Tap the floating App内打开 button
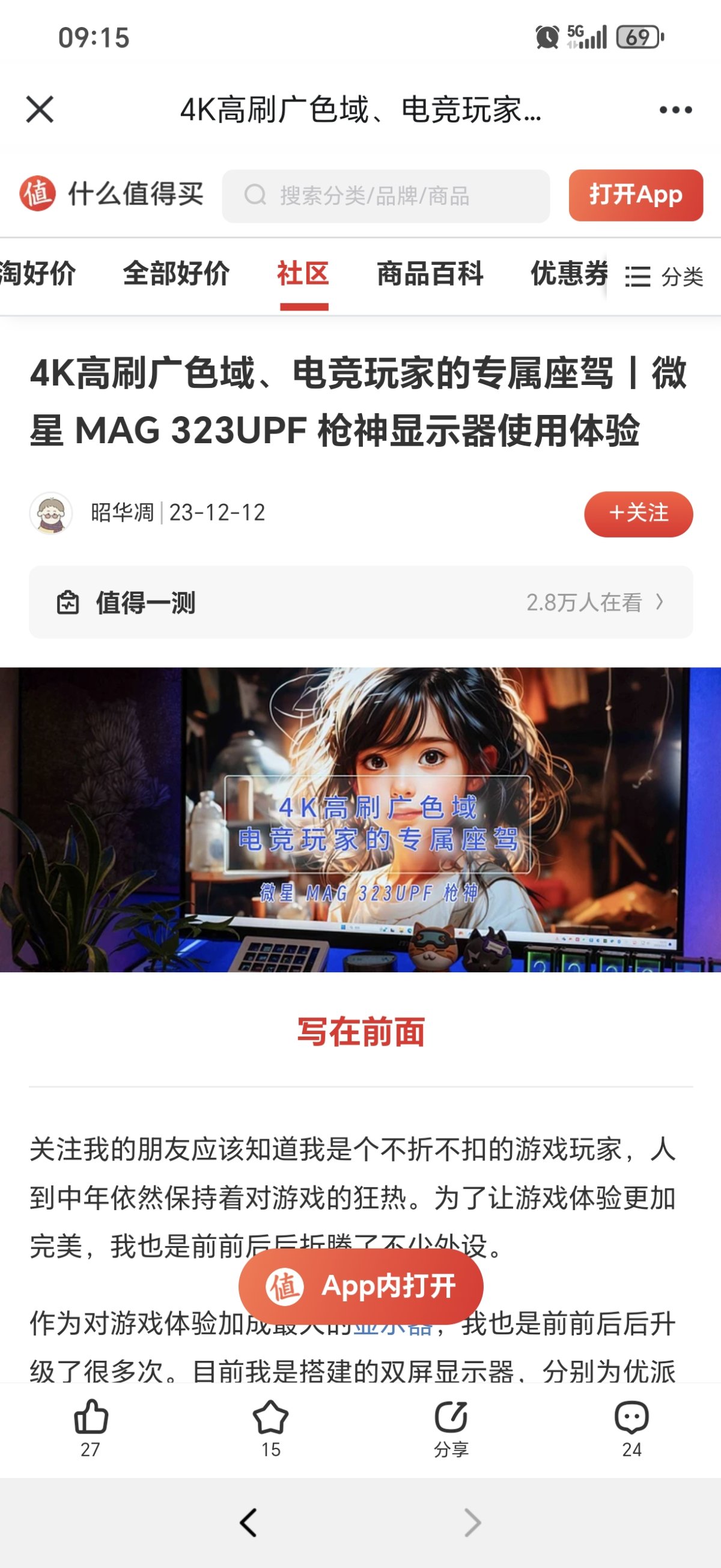Screen dimensions: 721x1568 pyautogui.click(x=360, y=1286)
